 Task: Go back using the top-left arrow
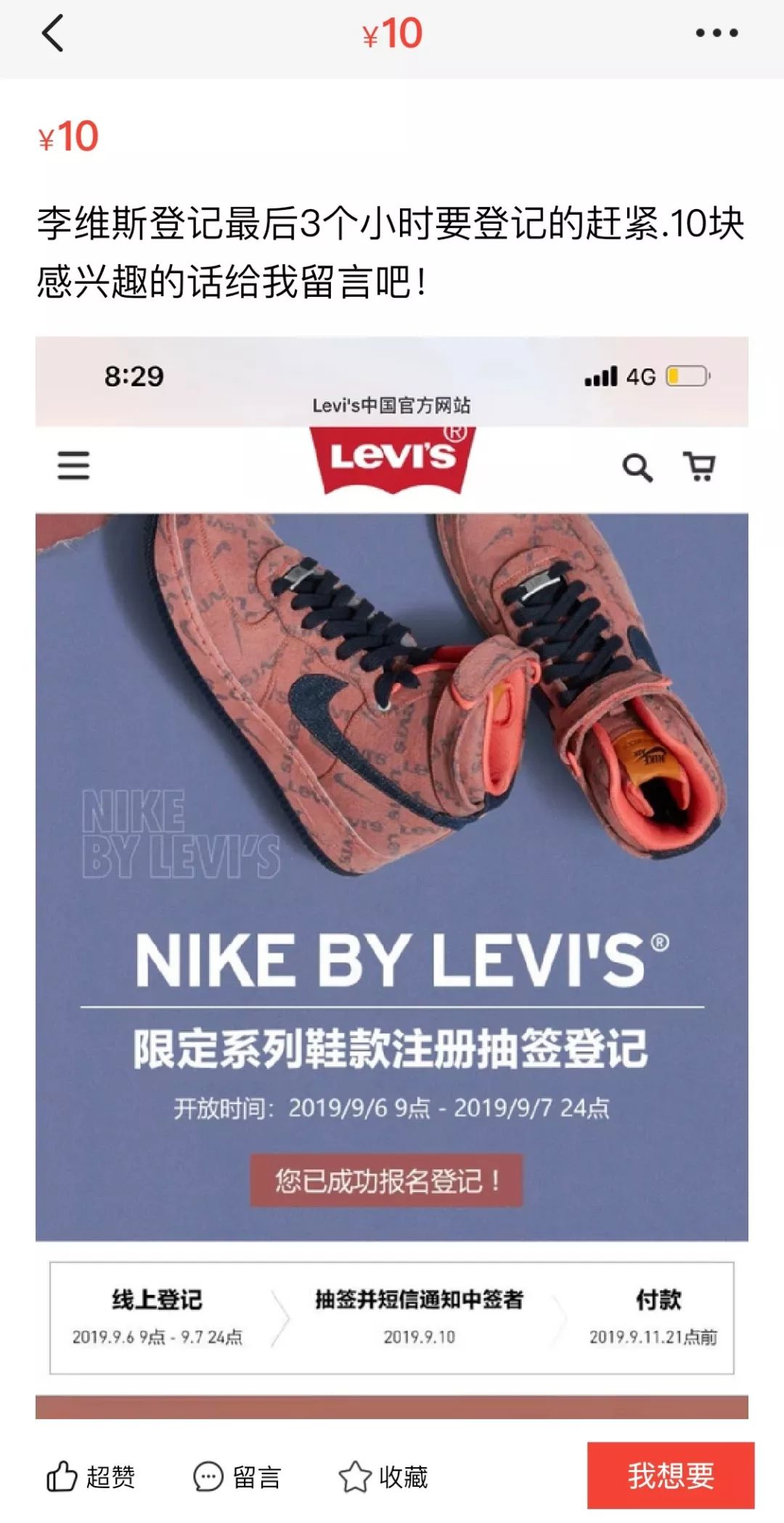click(53, 33)
